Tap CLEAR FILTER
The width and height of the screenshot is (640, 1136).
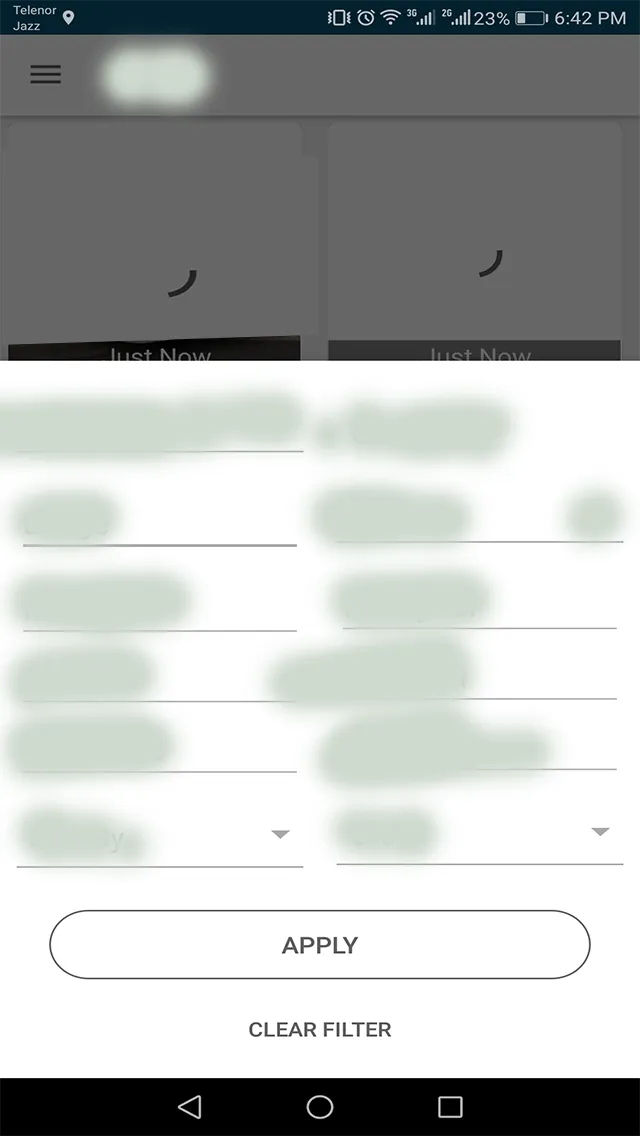coord(320,1029)
